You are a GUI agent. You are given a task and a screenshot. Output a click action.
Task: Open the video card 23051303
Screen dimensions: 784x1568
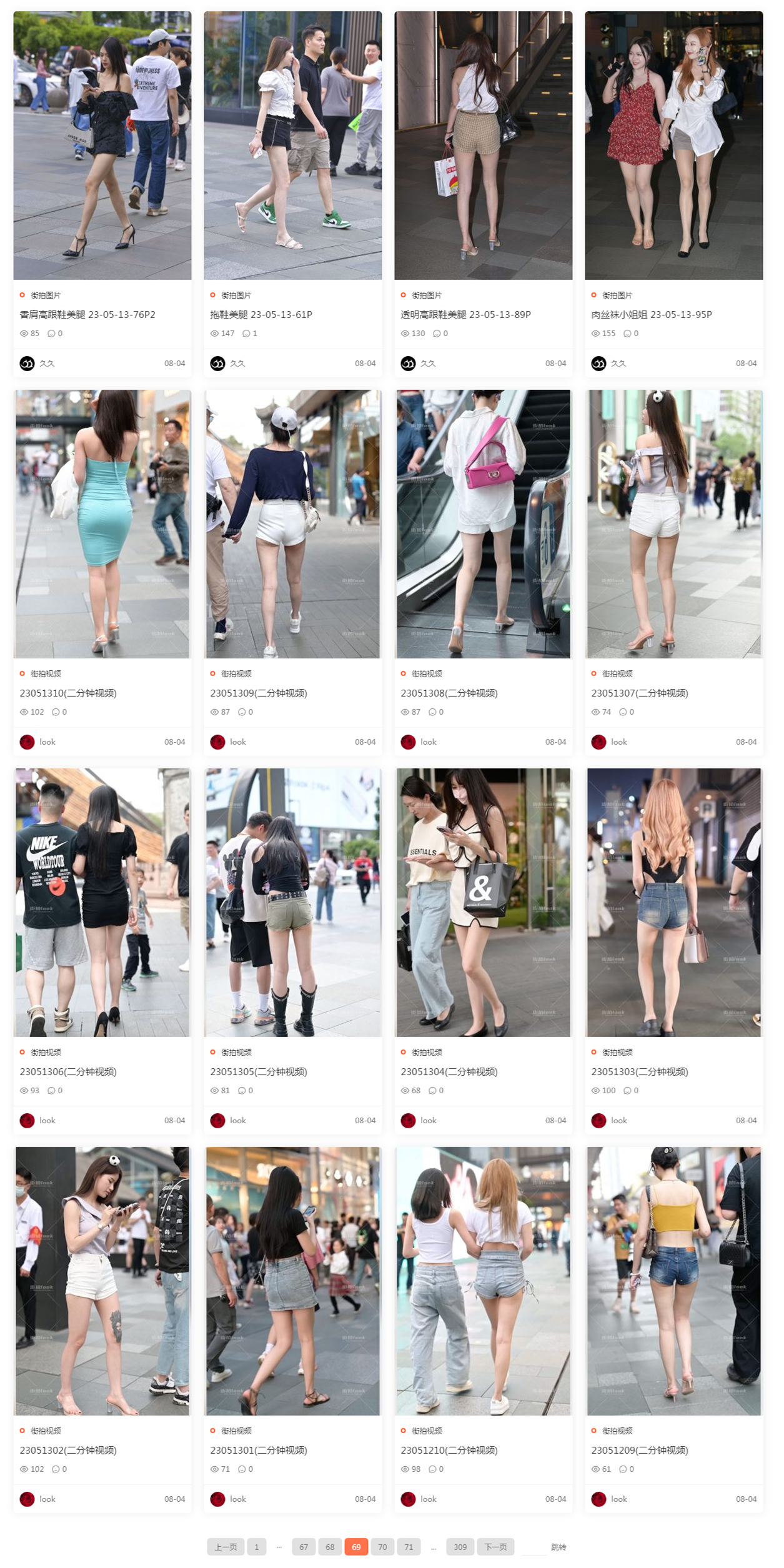tap(639, 1071)
